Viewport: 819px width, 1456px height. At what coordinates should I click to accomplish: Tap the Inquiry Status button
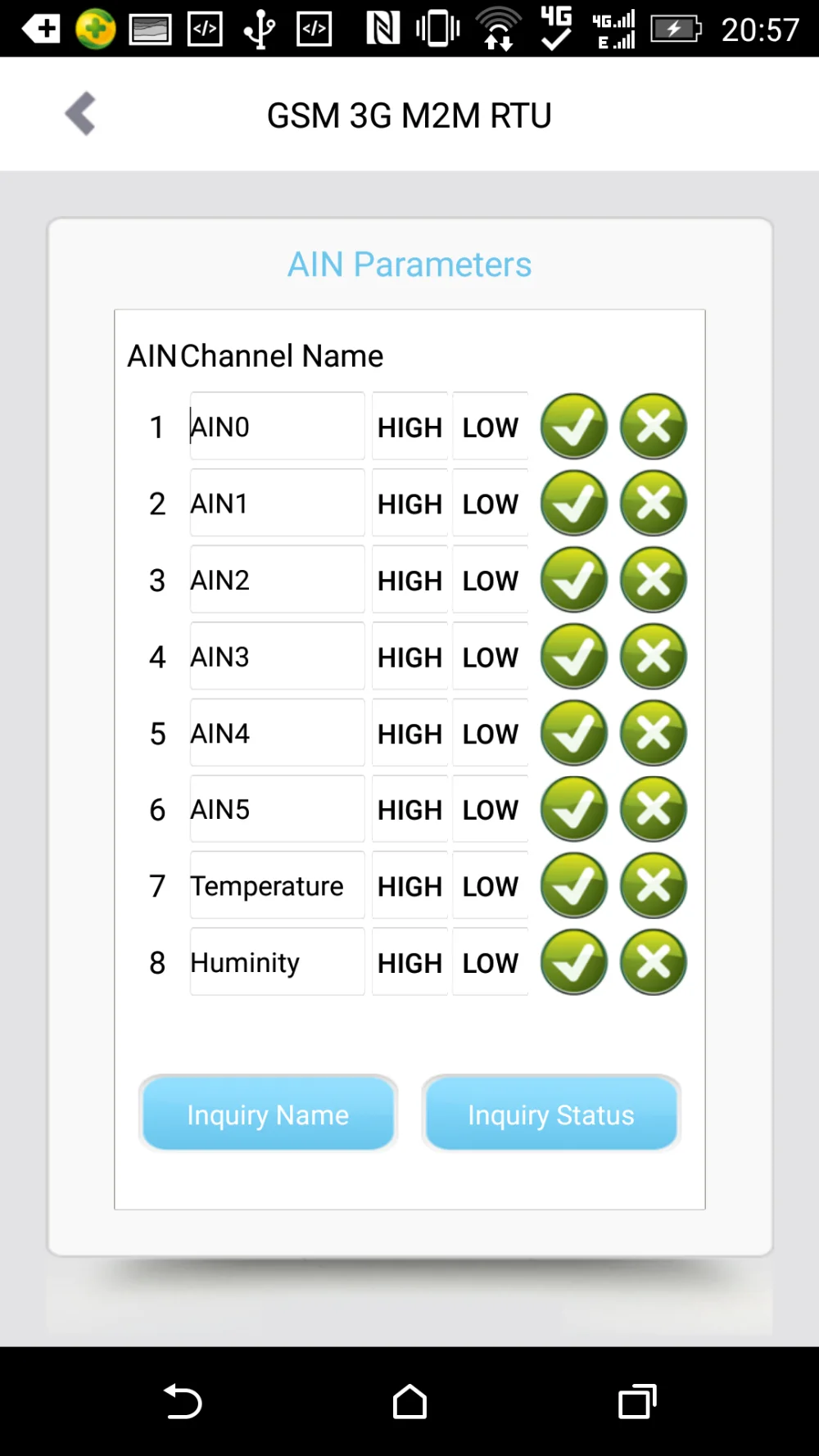551,1114
